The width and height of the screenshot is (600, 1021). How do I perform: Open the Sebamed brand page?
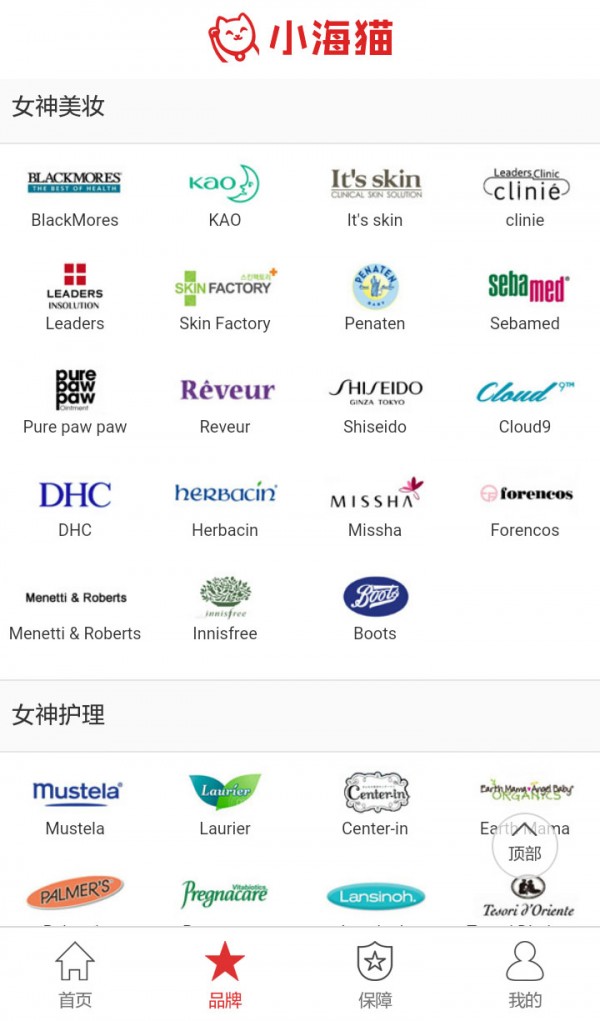pyautogui.click(x=525, y=300)
